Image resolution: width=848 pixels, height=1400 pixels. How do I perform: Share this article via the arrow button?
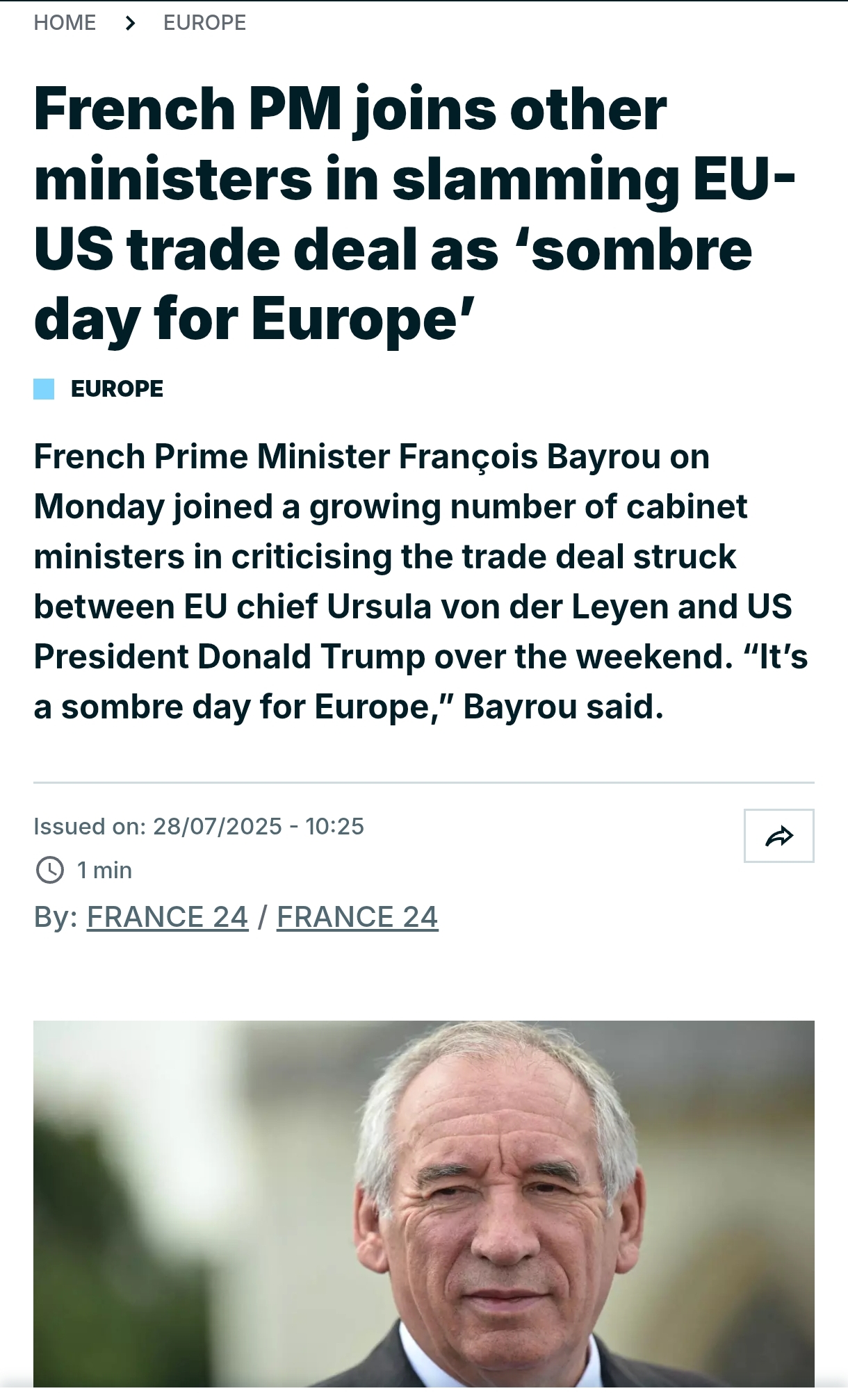(778, 836)
